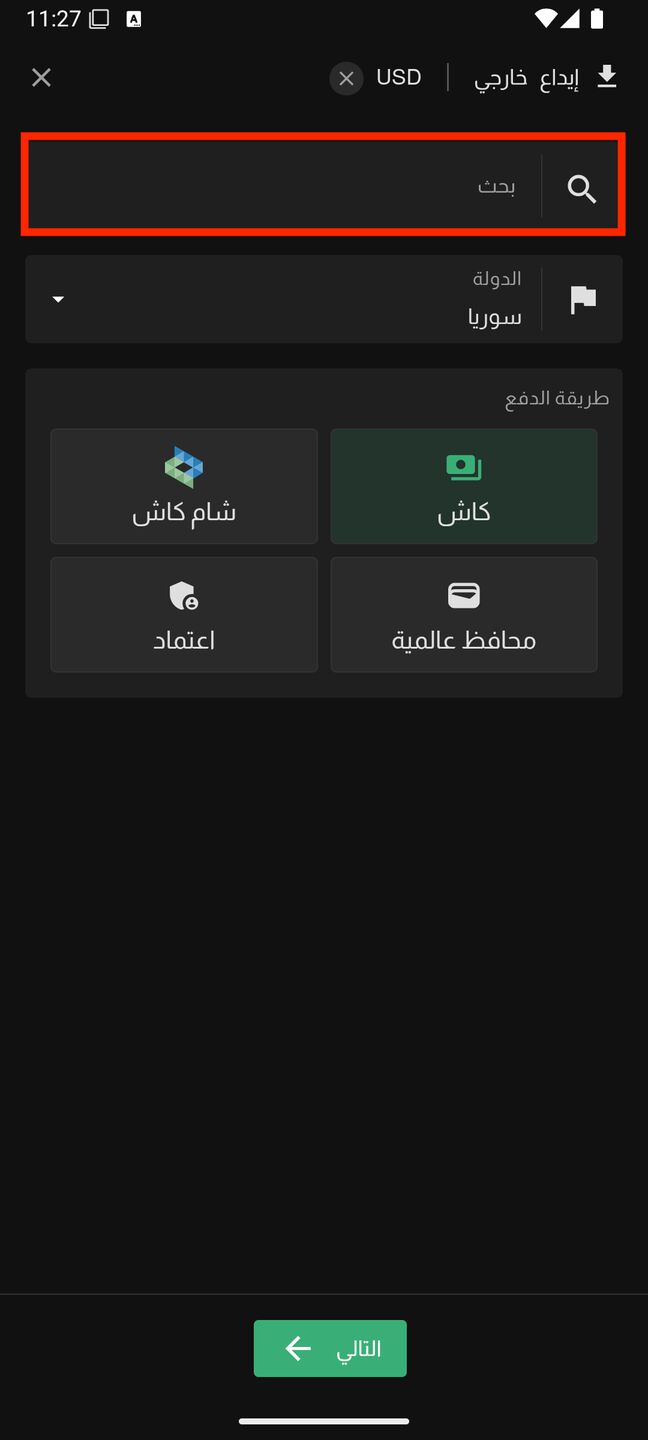Select محافظ عالمية payment method
The height and width of the screenshot is (1440, 648).
pyautogui.click(x=464, y=615)
